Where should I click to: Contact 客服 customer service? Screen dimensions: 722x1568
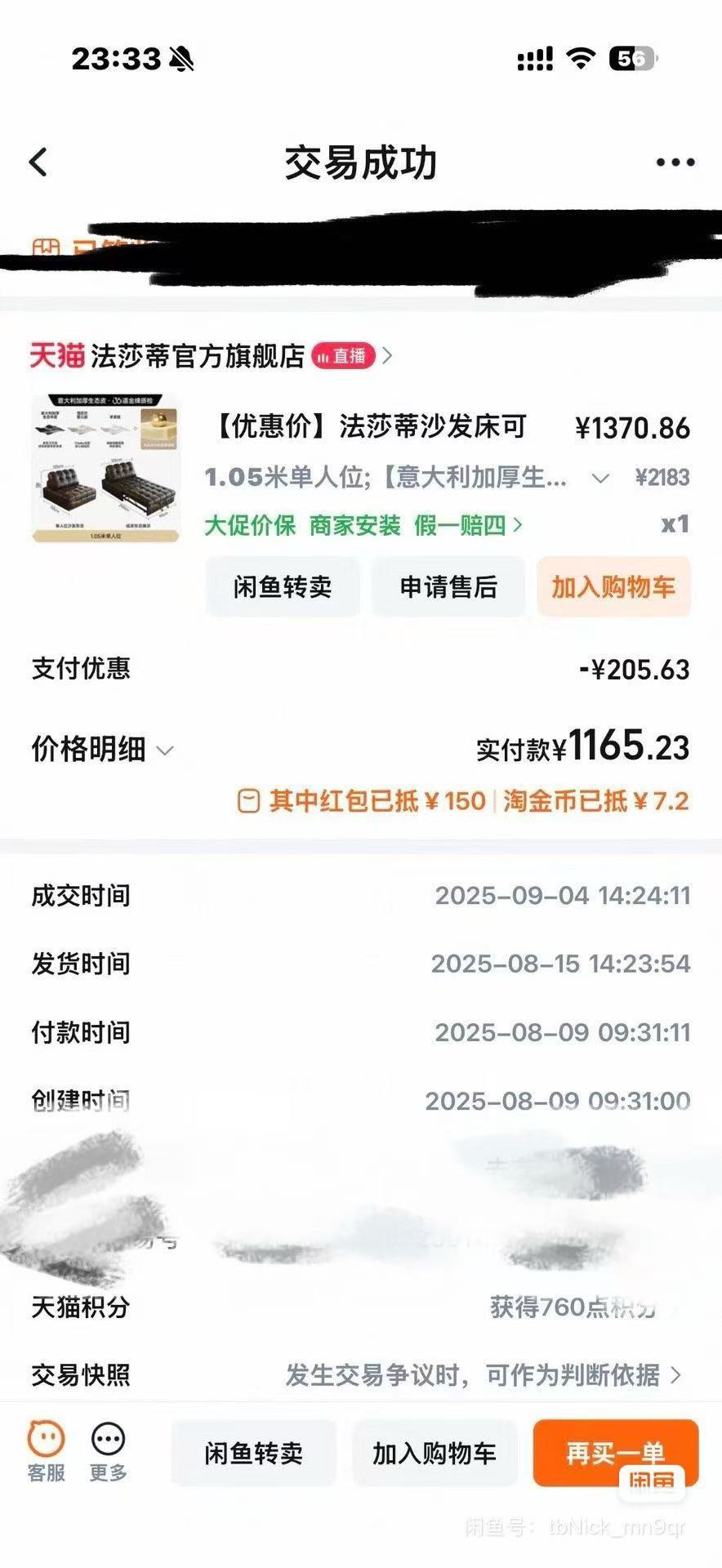click(x=46, y=1452)
